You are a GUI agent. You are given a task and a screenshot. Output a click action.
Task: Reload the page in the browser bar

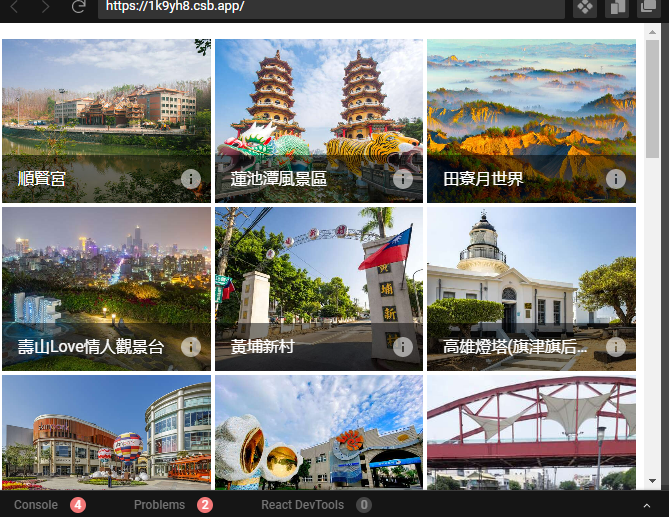point(78,7)
